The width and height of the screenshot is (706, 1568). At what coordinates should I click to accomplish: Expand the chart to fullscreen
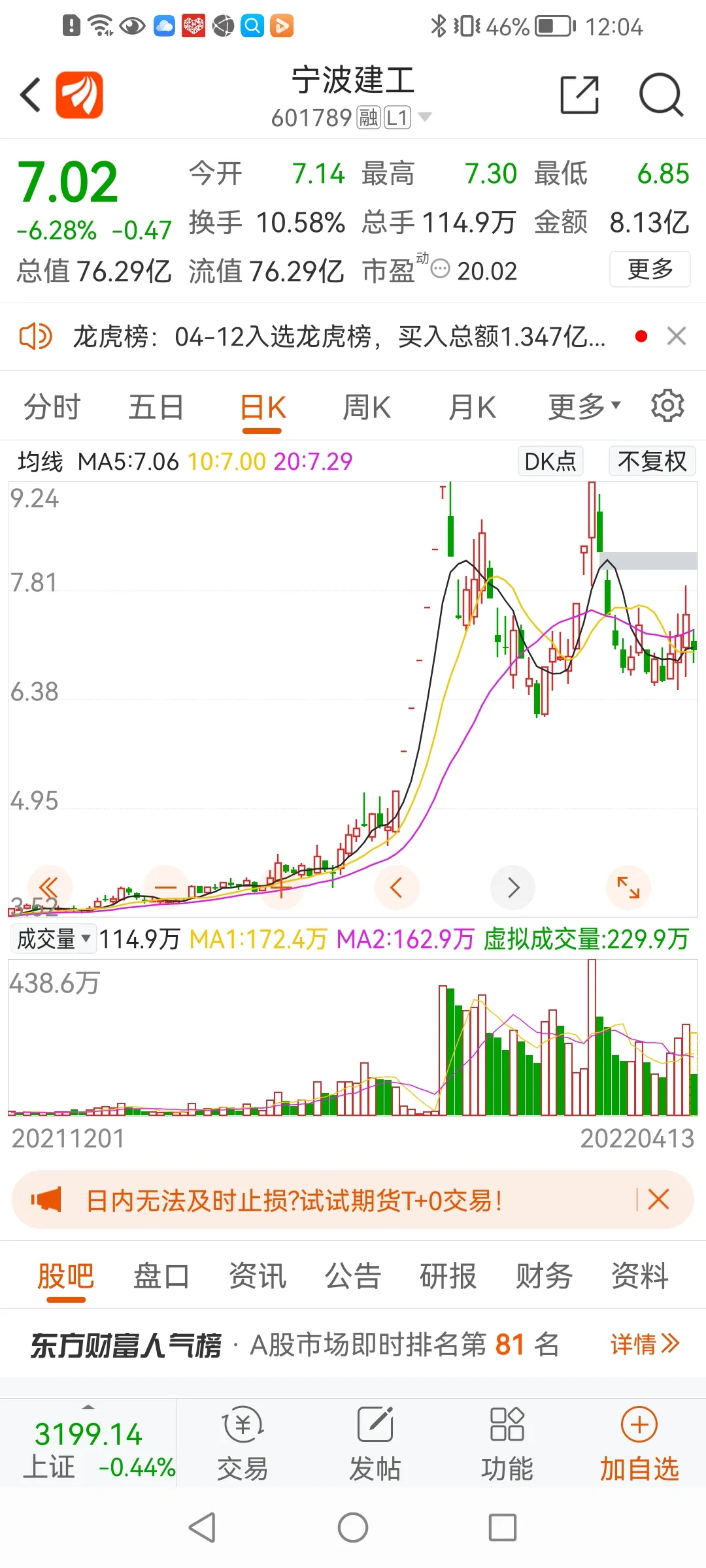point(628,887)
